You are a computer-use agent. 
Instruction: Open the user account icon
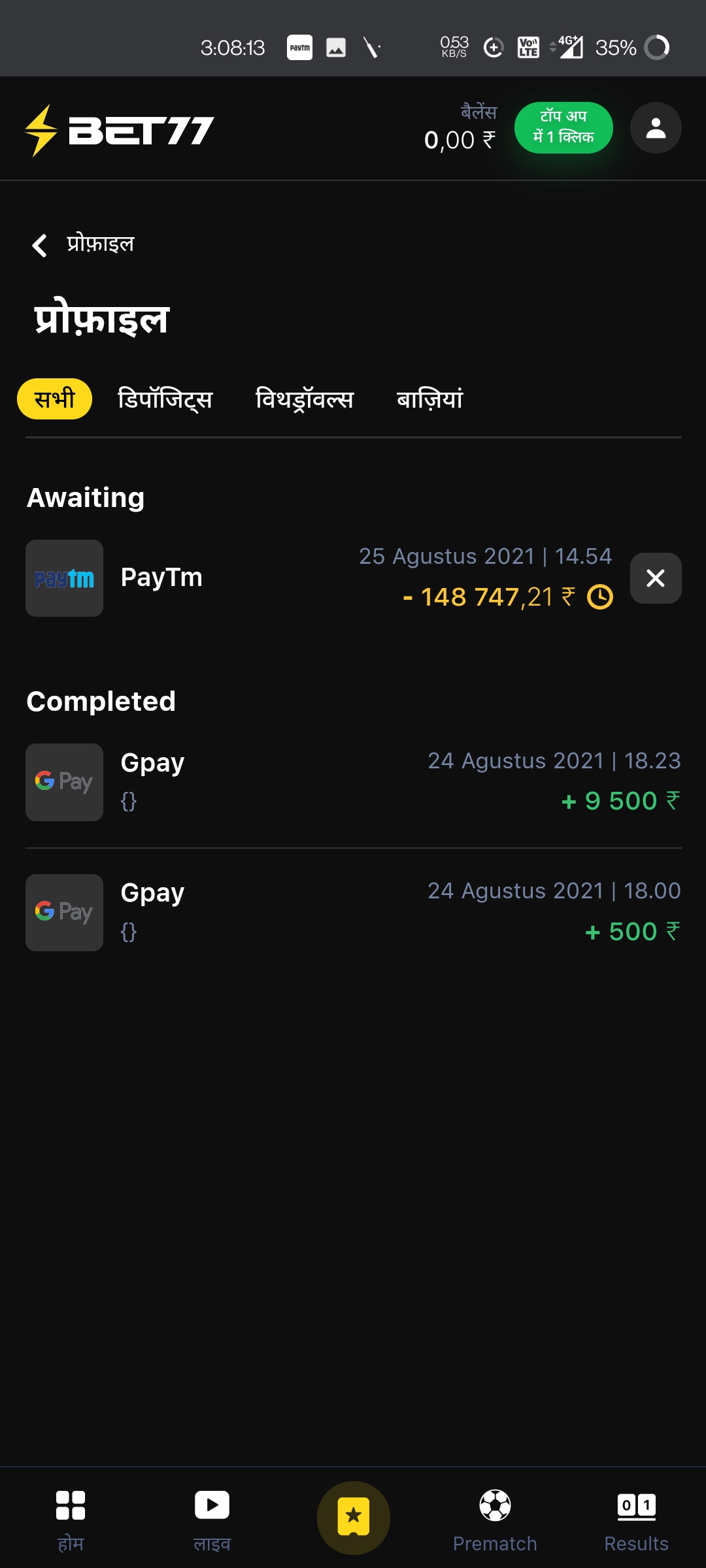tap(656, 128)
